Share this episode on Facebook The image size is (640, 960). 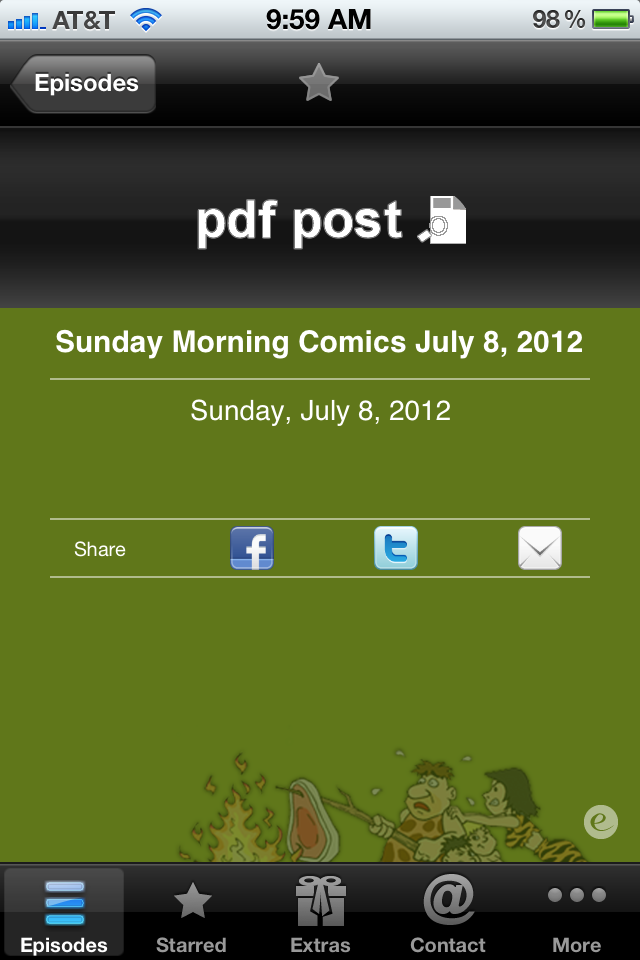pyautogui.click(x=252, y=548)
